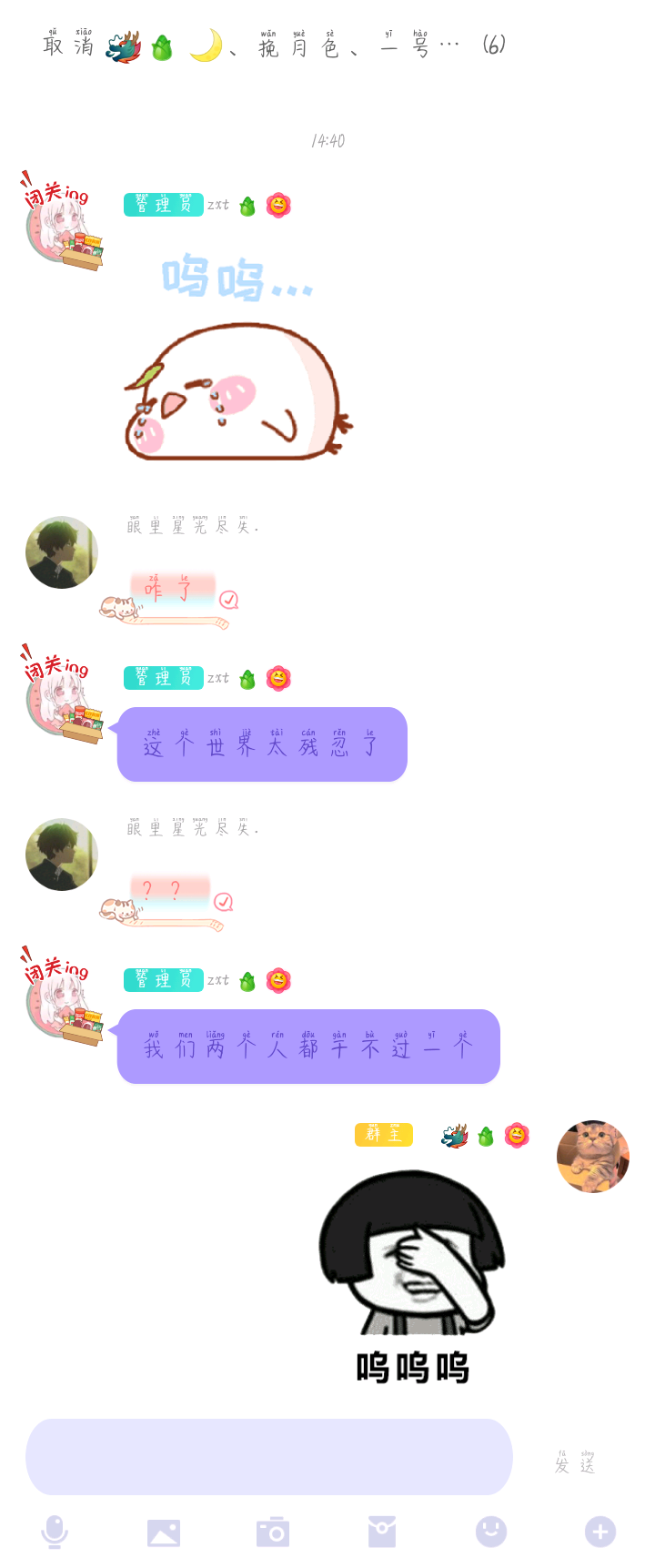Open the avatar above the 咋了 message
Image resolution: width=655 pixels, height=1568 pixels.
pos(62,552)
